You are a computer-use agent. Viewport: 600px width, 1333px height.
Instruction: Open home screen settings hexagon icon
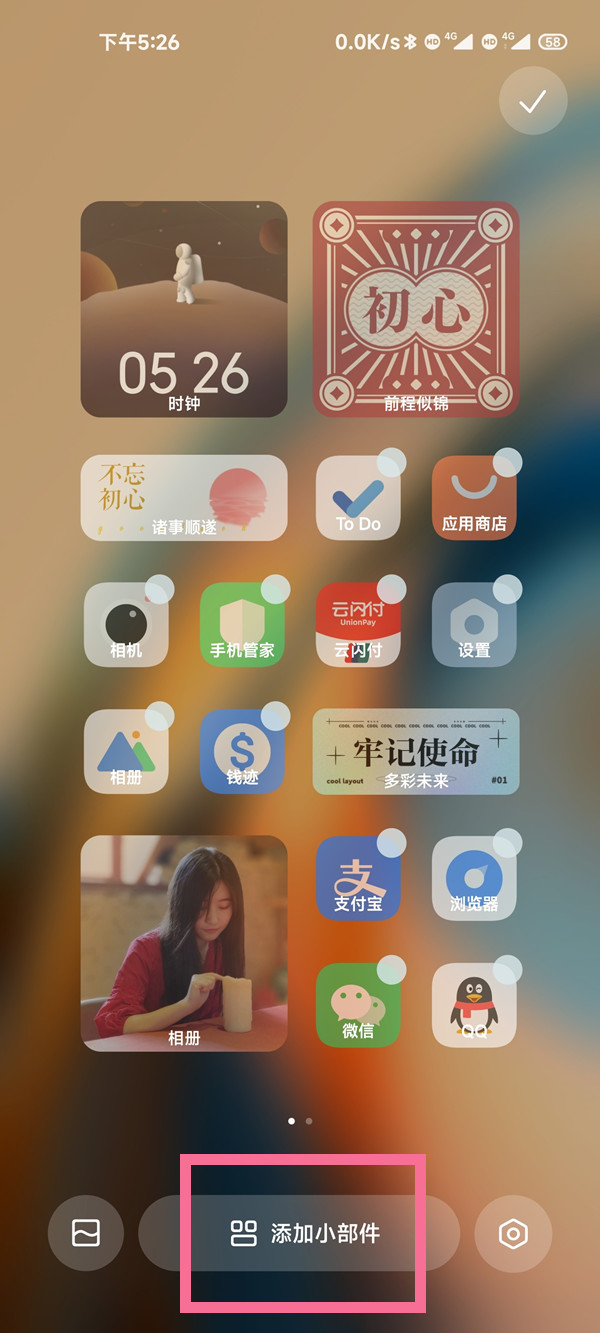(x=512, y=1234)
